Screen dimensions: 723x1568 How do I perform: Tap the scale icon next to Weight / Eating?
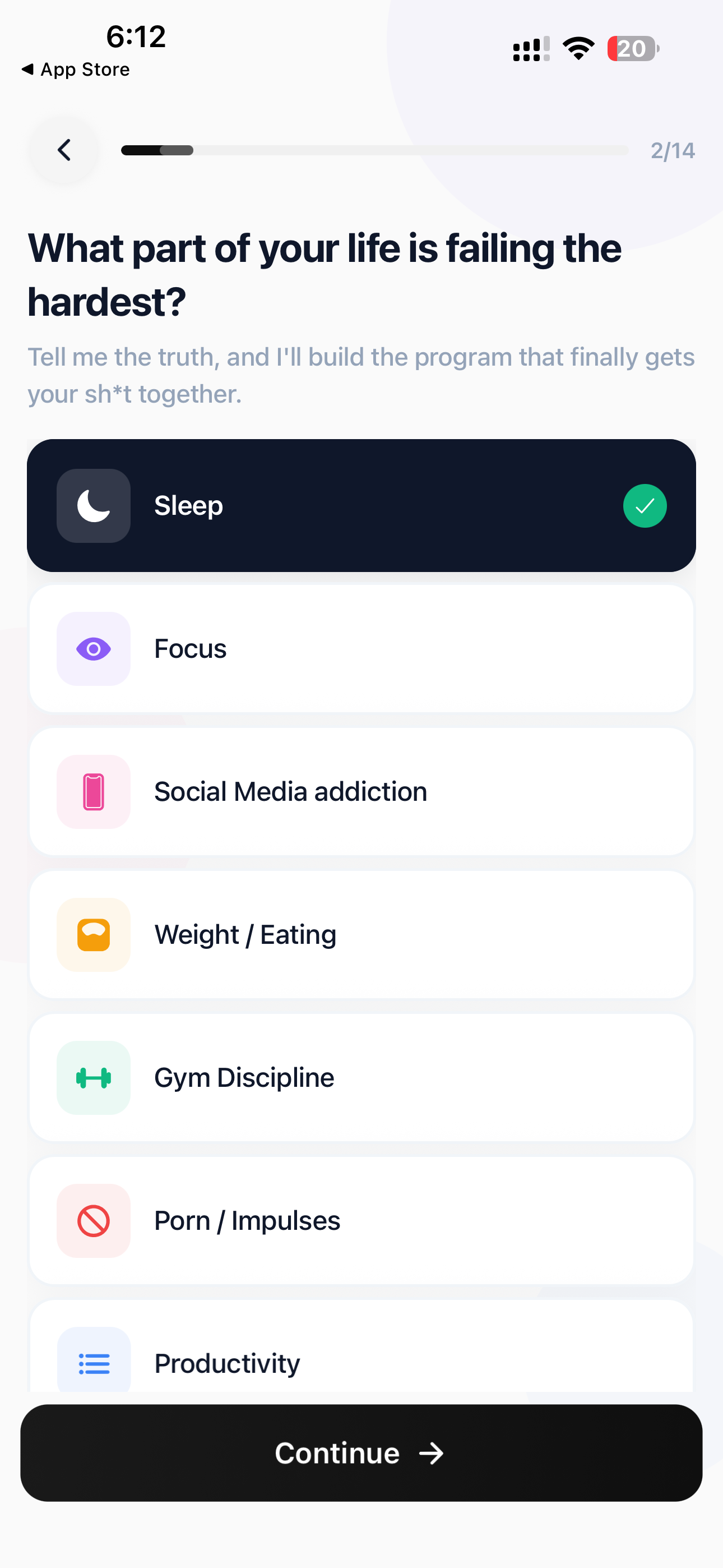click(x=93, y=935)
